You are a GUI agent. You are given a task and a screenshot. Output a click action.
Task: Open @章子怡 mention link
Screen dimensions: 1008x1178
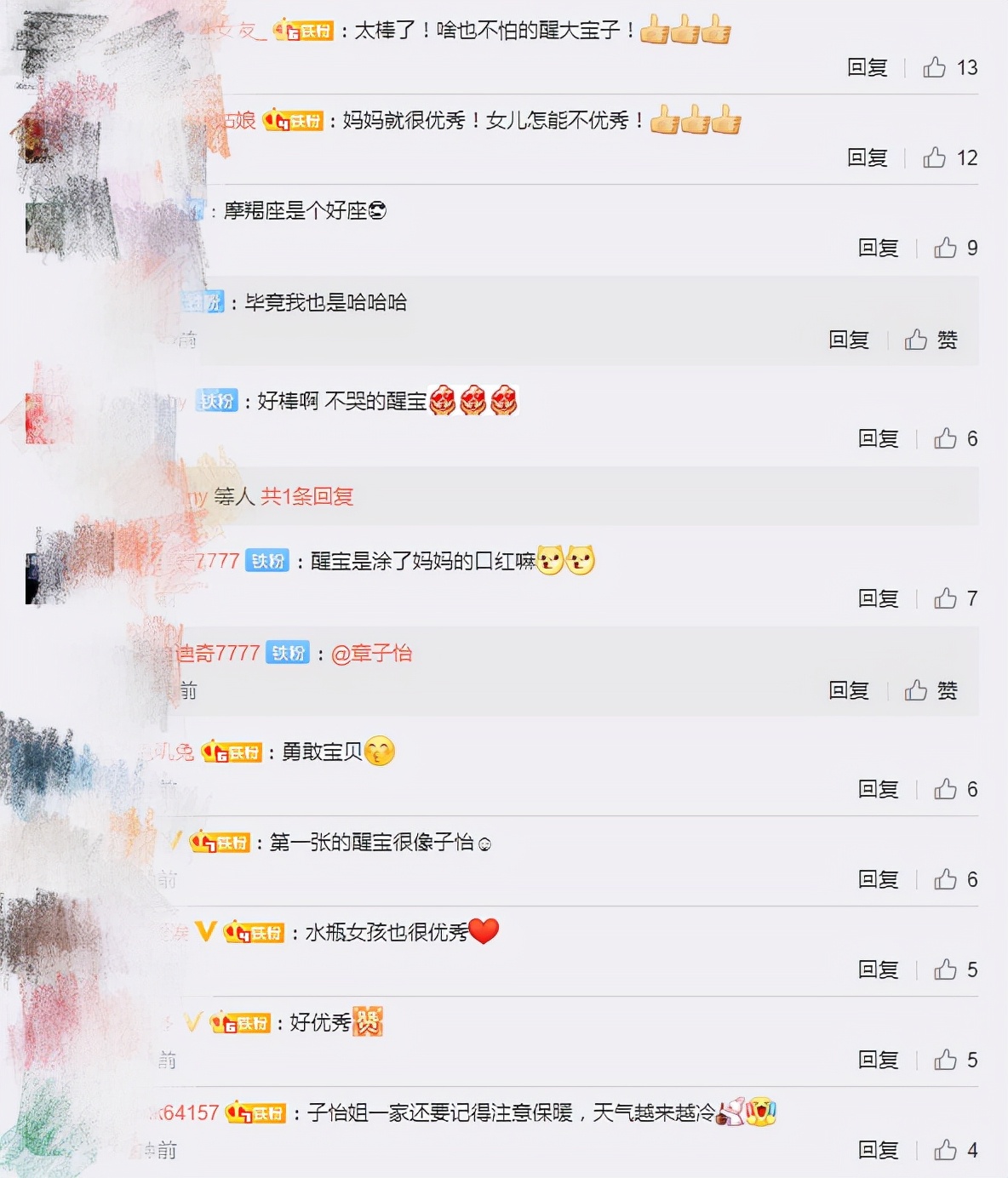pos(371,653)
